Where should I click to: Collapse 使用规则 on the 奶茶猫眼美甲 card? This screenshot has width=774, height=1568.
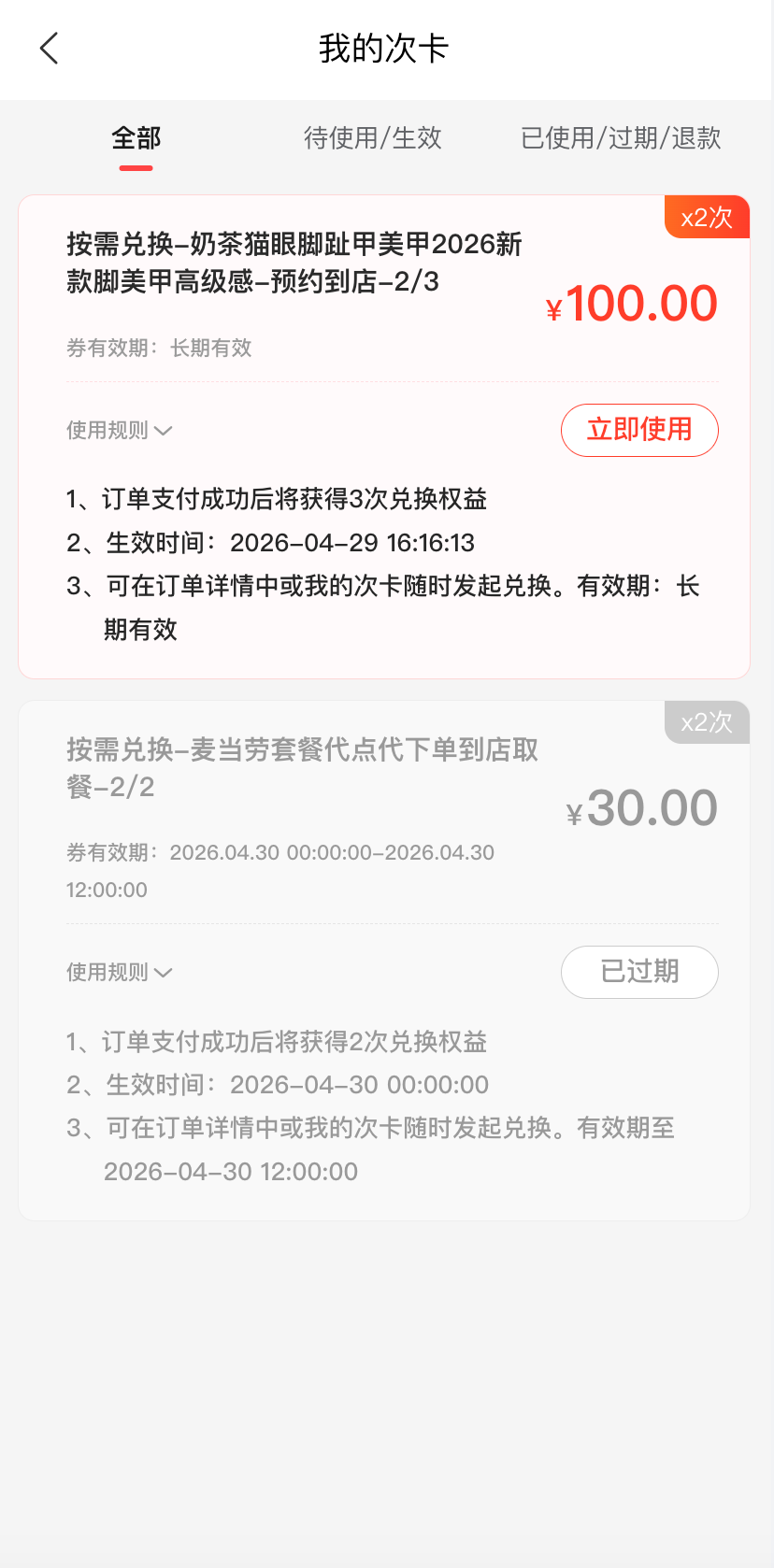[x=119, y=431]
